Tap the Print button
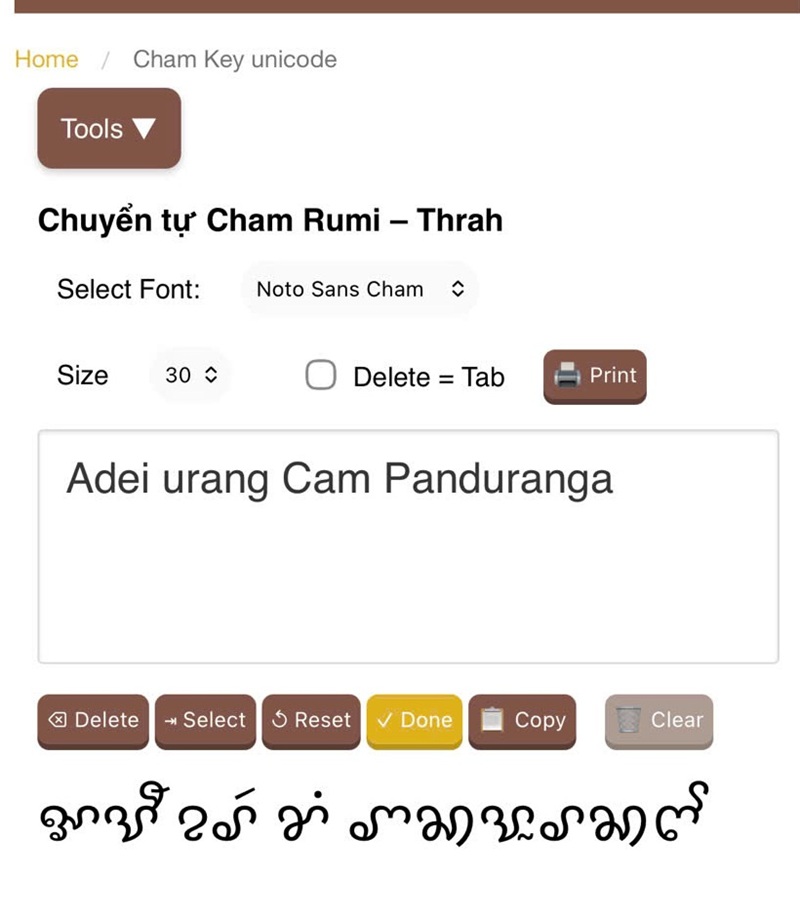Screen dimensions: 800x918 [x=595, y=376]
